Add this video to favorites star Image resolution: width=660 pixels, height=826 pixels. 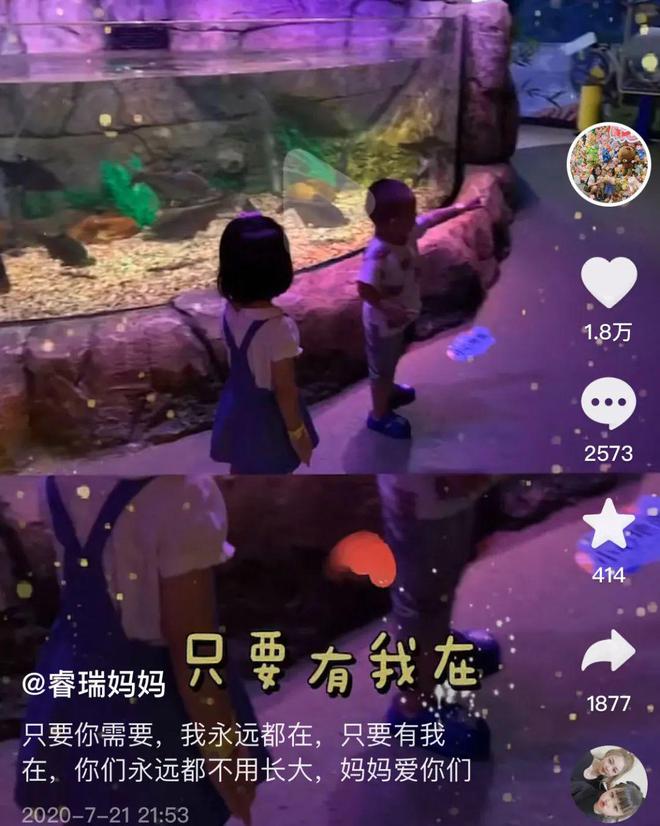tap(608, 526)
